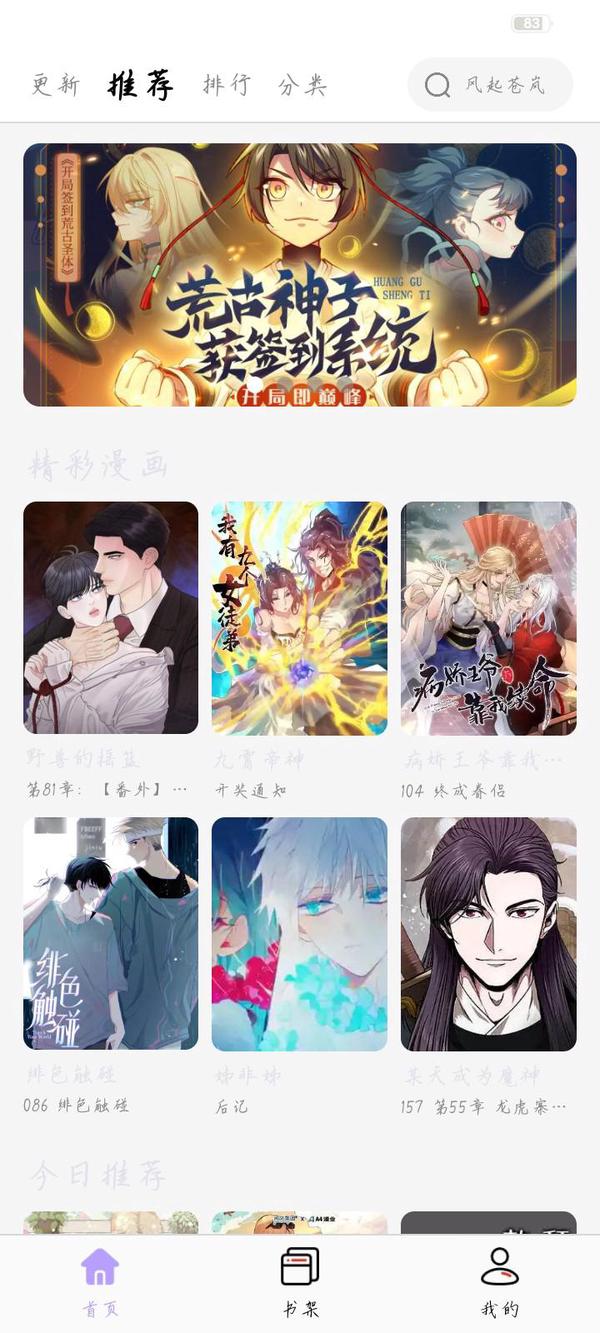Tap the search box showing 凤起苍岚
Viewport: 600px width, 1333px height.
(x=490, y=85)
